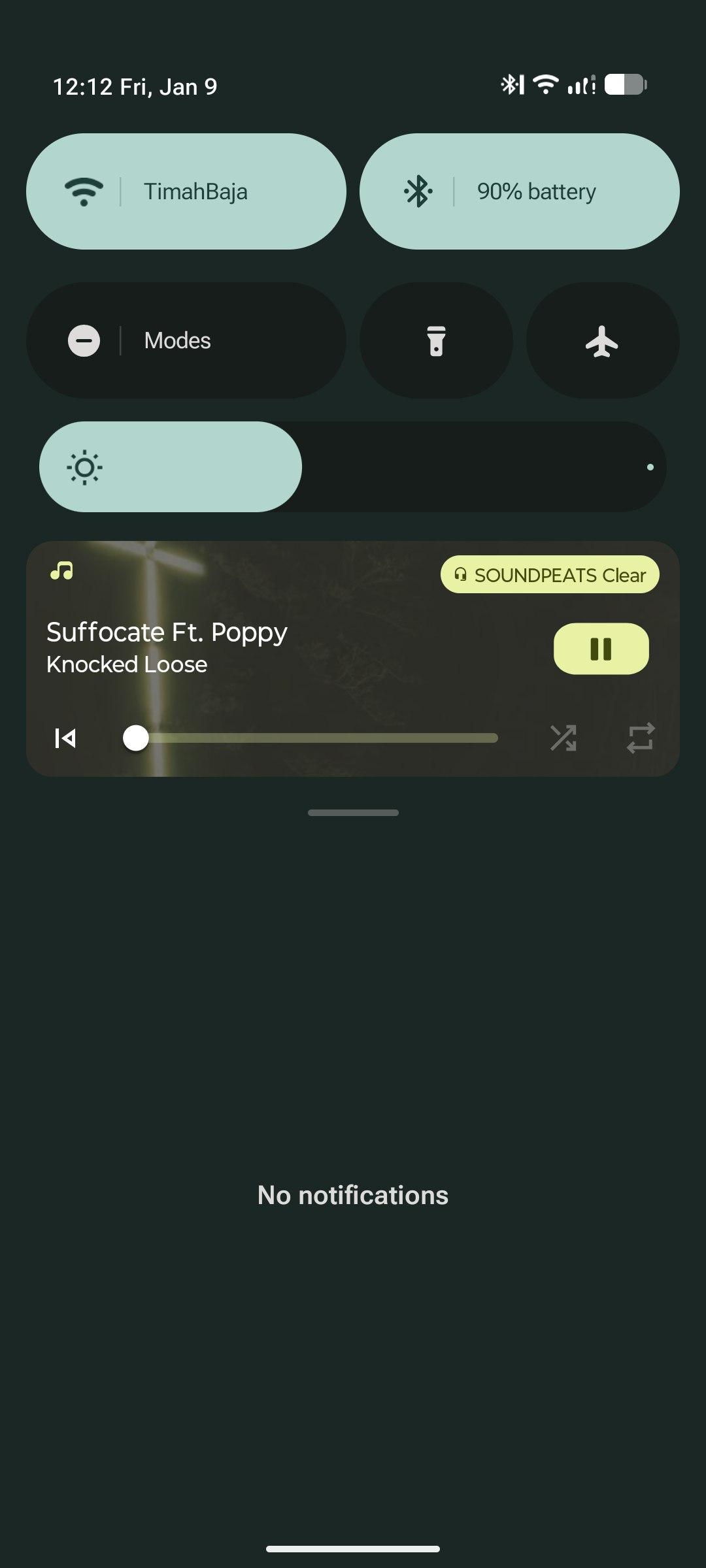This screenshot has height=1568, width=706.
Task: Toggle the TimahBaja Wi-Fi tile
Action: point(186,191)
